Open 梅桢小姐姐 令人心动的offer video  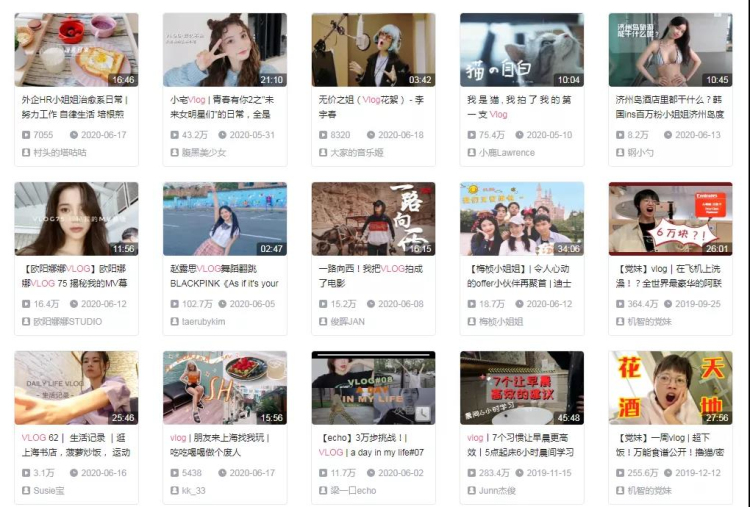tap(521, 219)
